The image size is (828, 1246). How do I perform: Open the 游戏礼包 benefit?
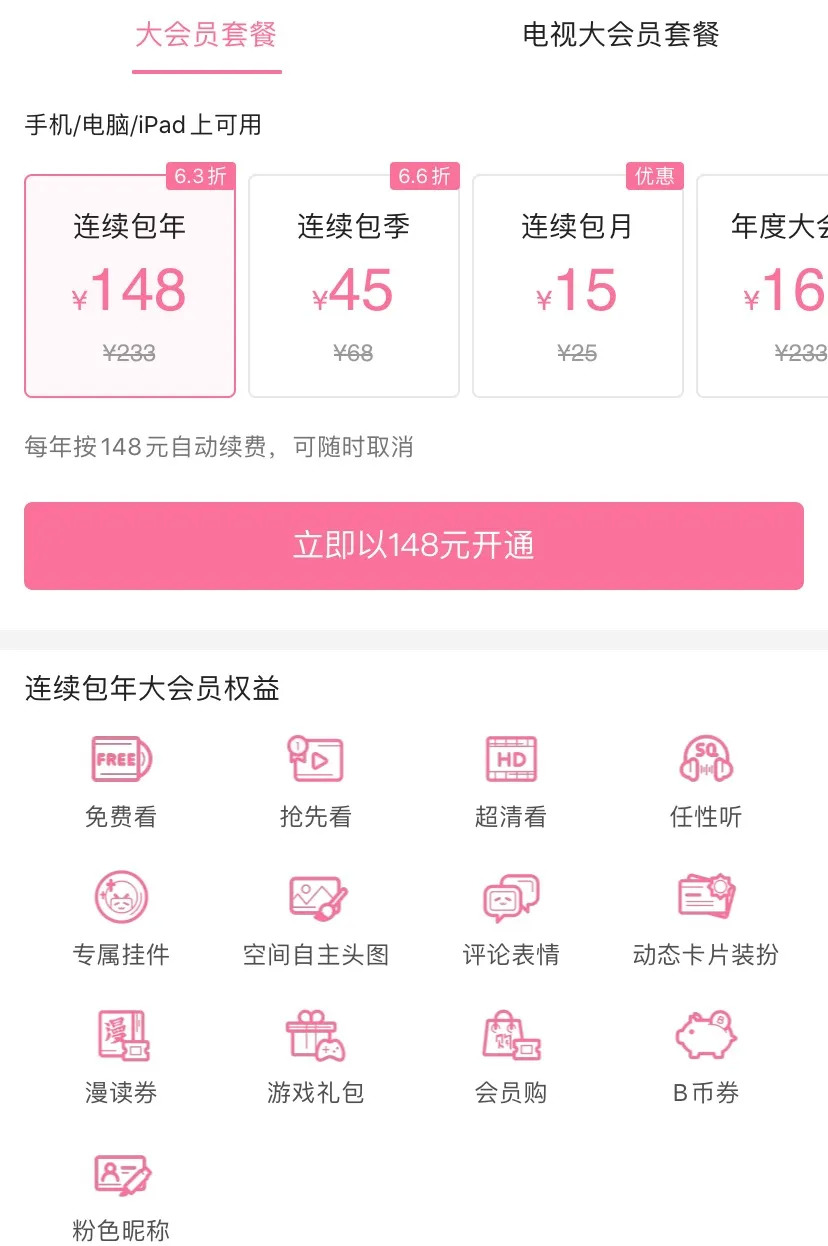[x=316, y=1056]
